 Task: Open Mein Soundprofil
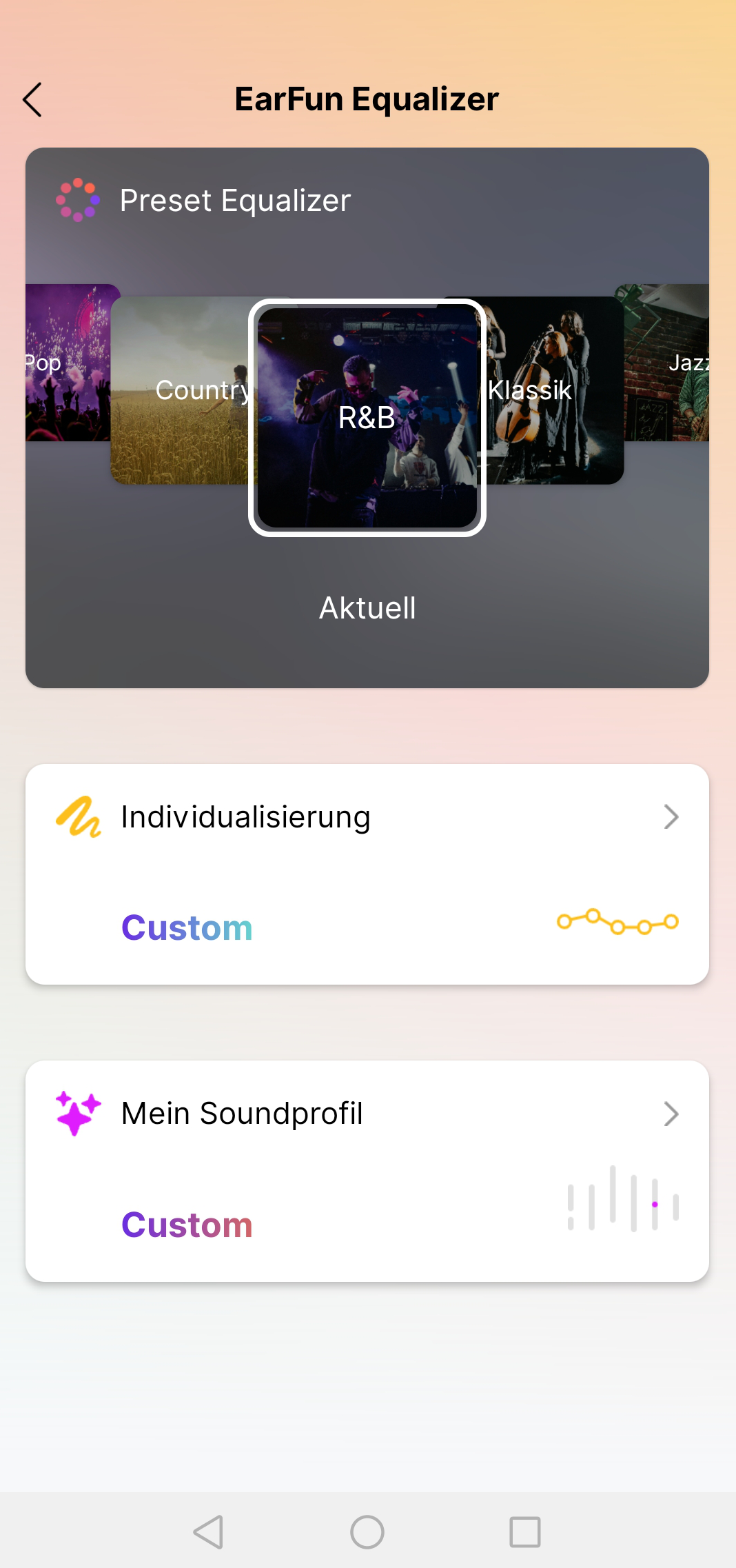[367, 1172]
